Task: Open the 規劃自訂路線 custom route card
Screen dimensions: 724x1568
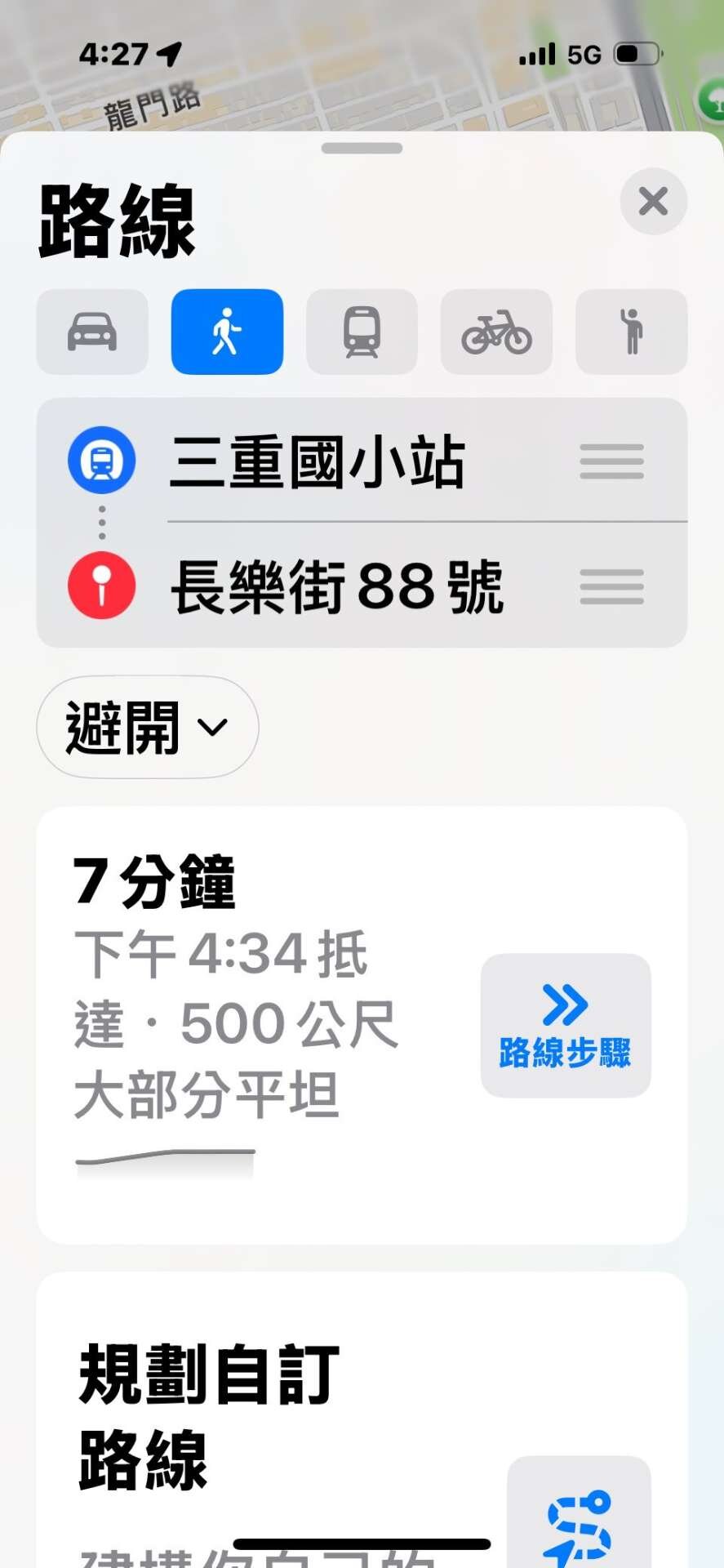Action: click(x=245, y=1417)
